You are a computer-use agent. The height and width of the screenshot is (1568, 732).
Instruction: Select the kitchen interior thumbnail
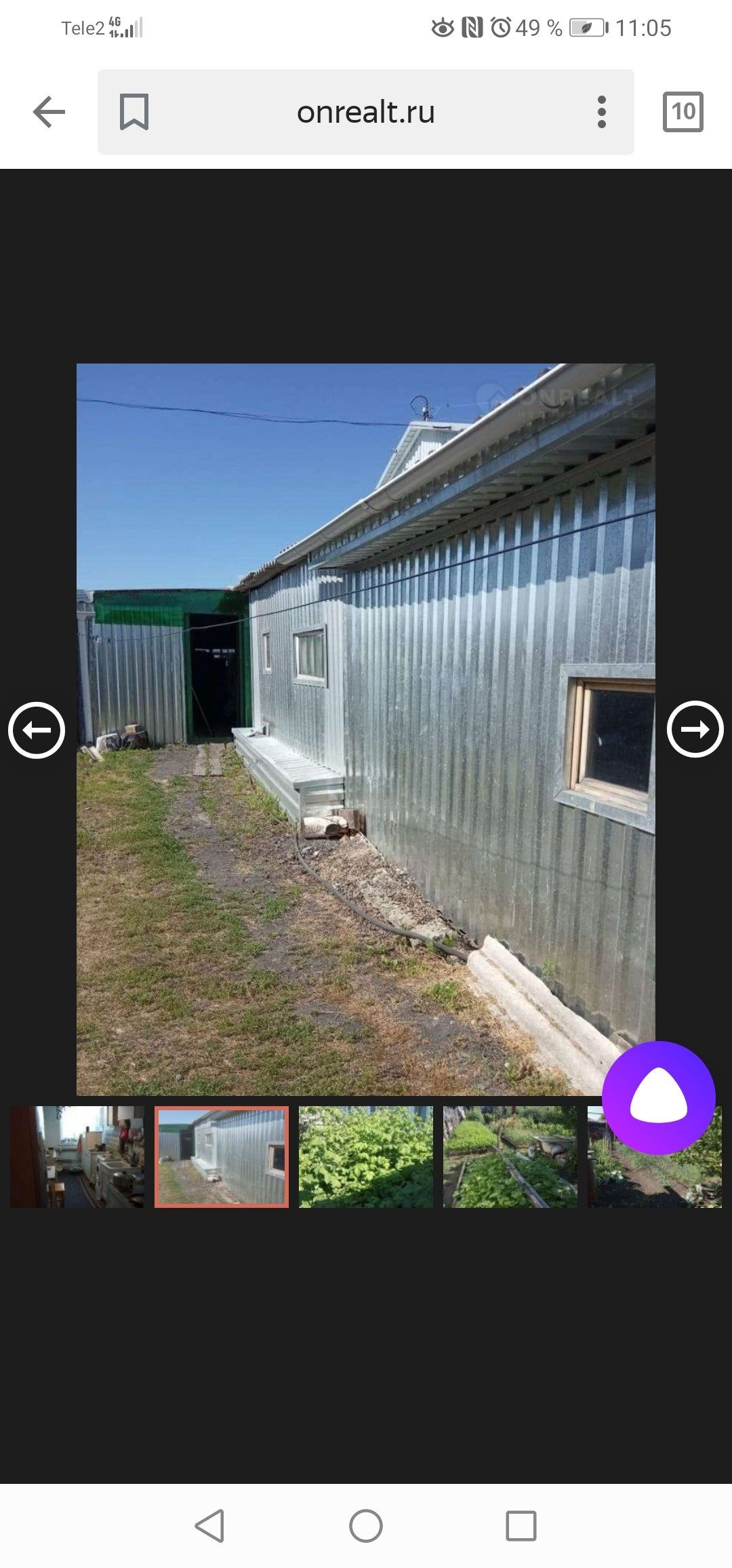(77, 1157)
